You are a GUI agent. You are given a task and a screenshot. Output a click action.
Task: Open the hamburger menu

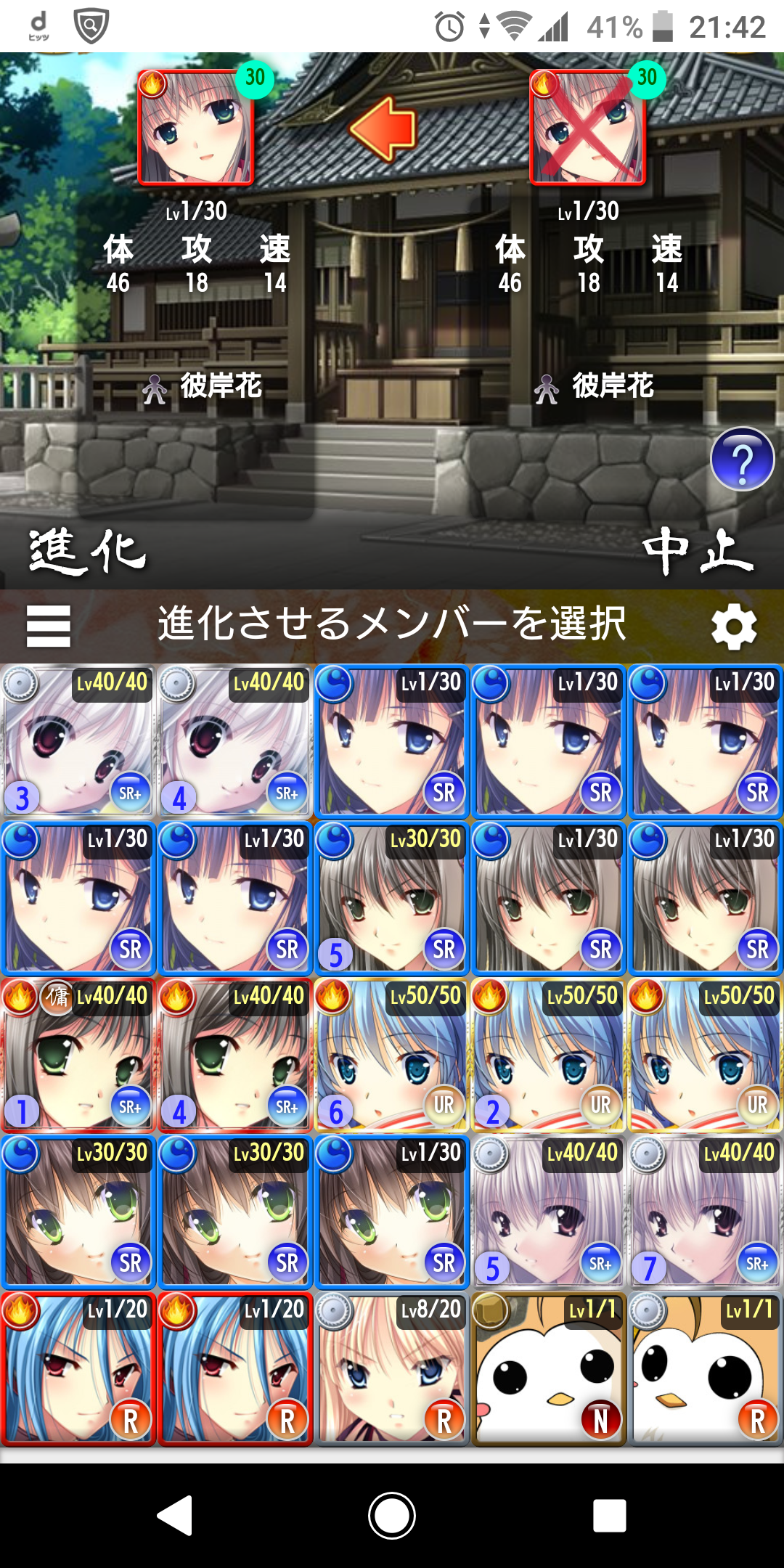(x=48, y=626)
